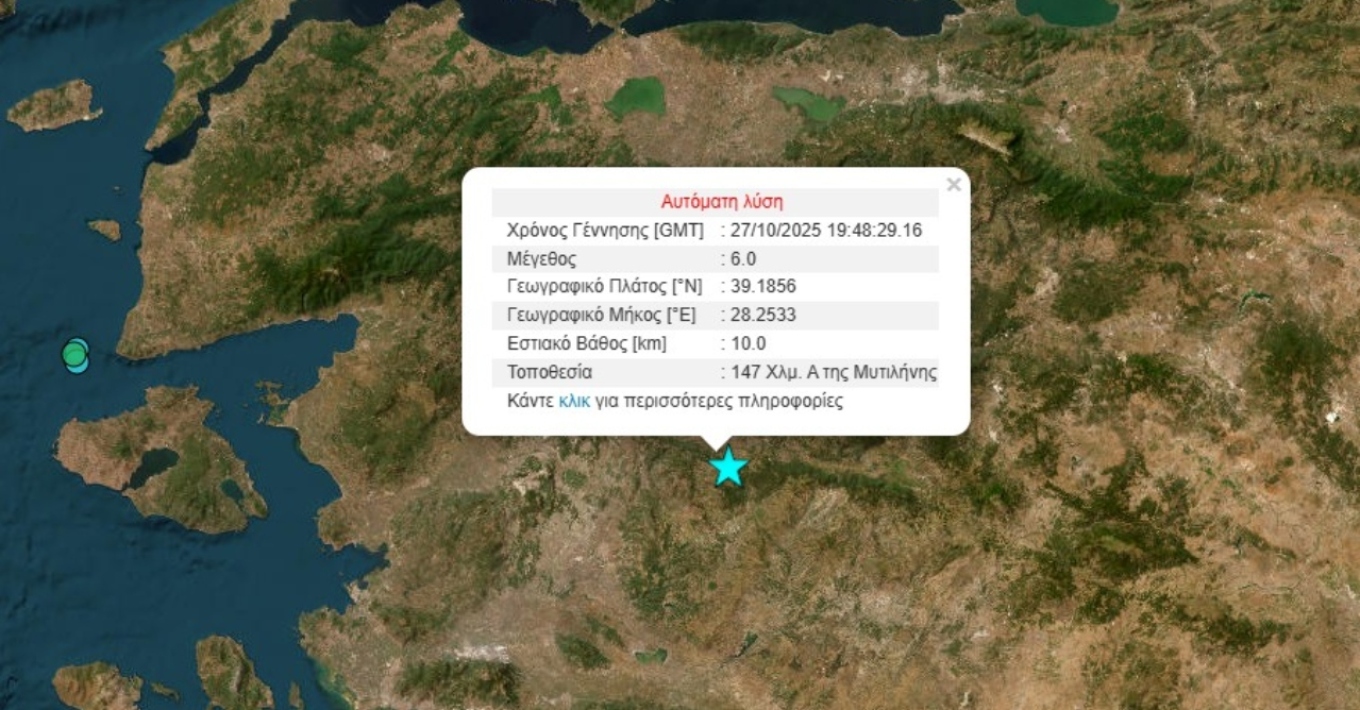
Task: Close the earthquake info popup
Action: tap(953, 184)
